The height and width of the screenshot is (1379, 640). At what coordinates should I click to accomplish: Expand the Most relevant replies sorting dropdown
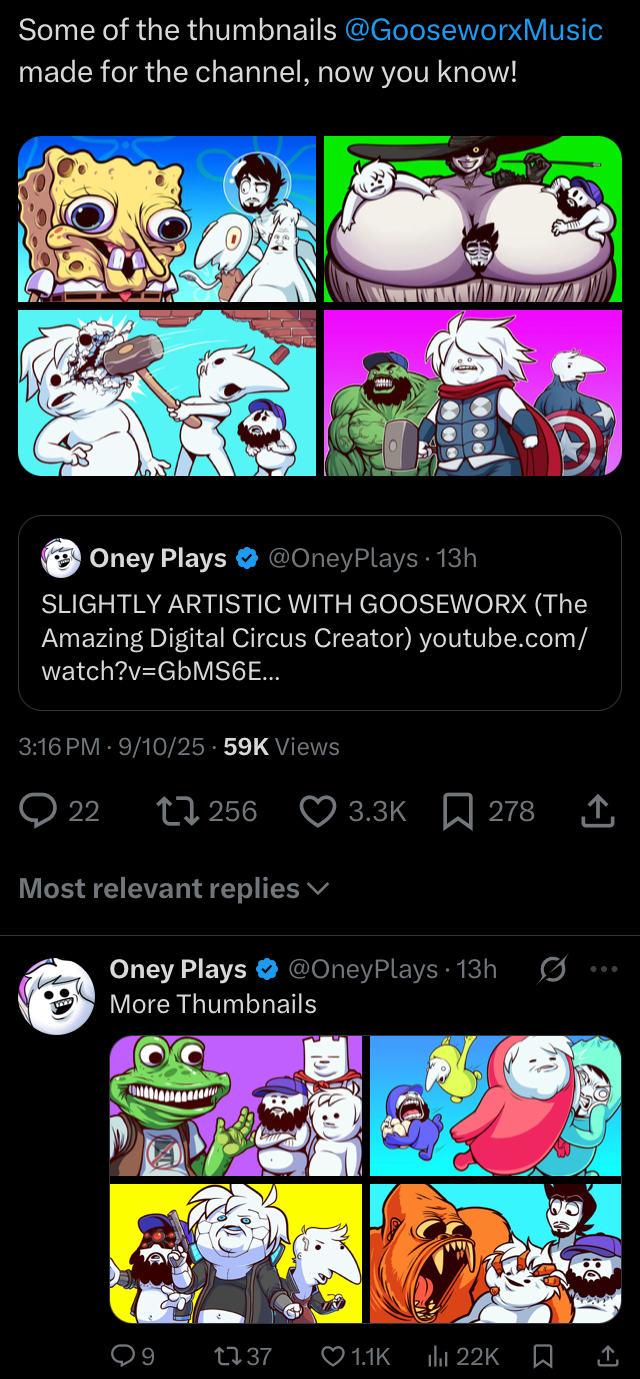(174, 888)
